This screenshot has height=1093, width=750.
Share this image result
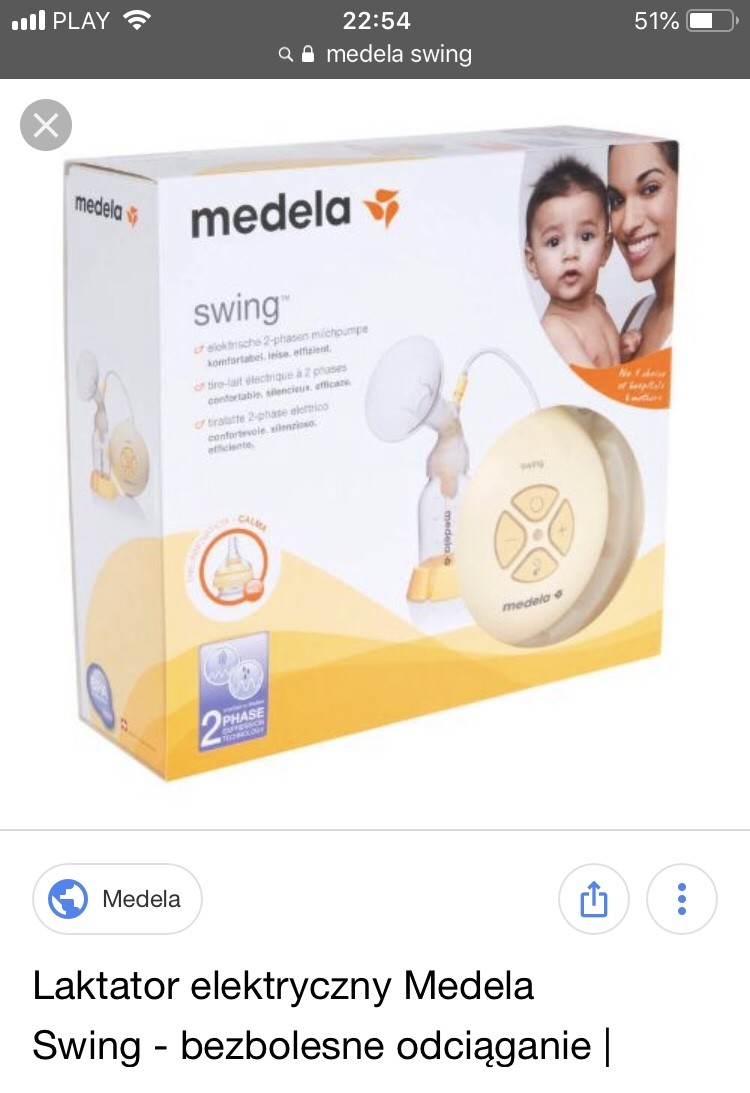(594, 899)
